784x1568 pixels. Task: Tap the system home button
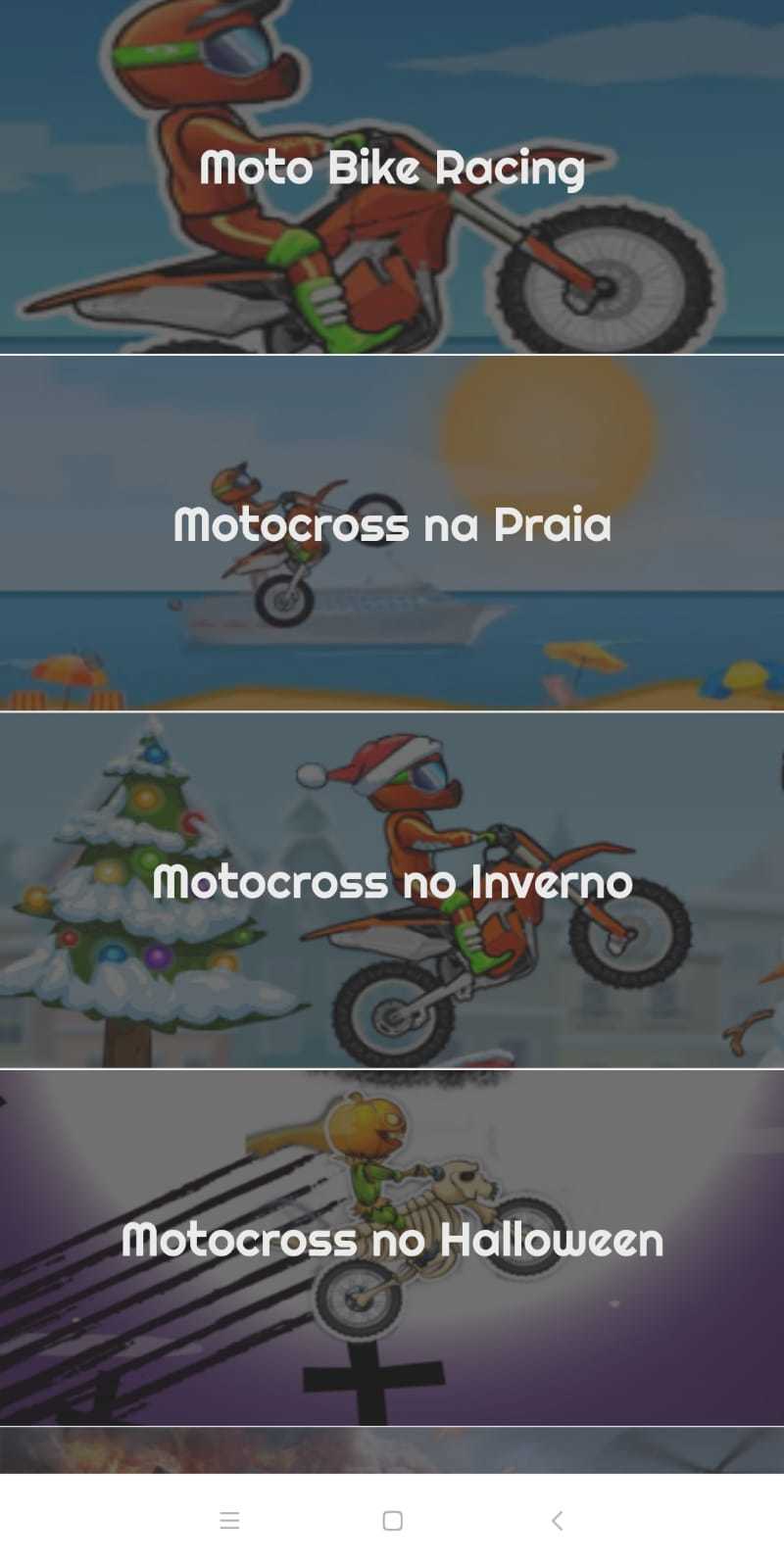coord(392,1520)
